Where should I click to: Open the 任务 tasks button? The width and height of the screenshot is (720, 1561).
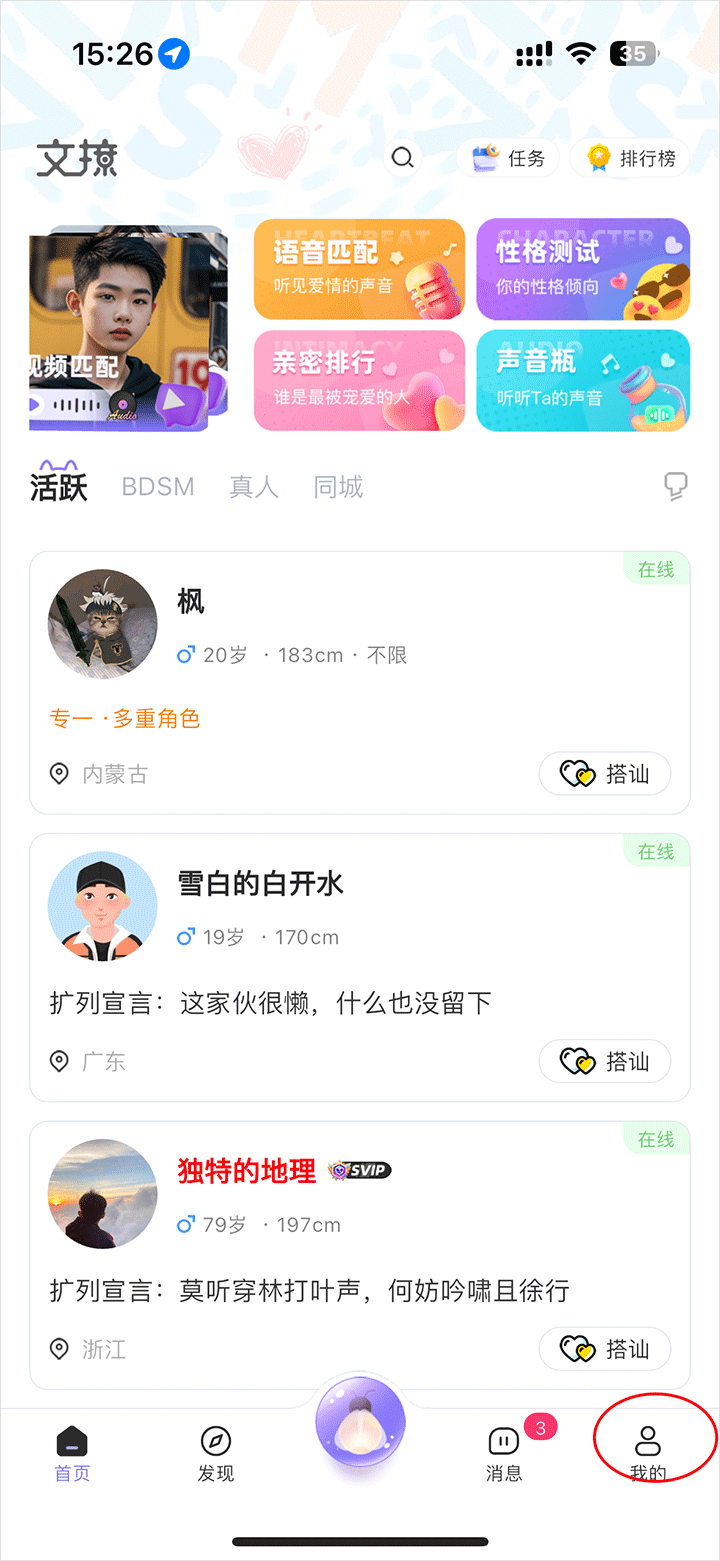[511, 158]
